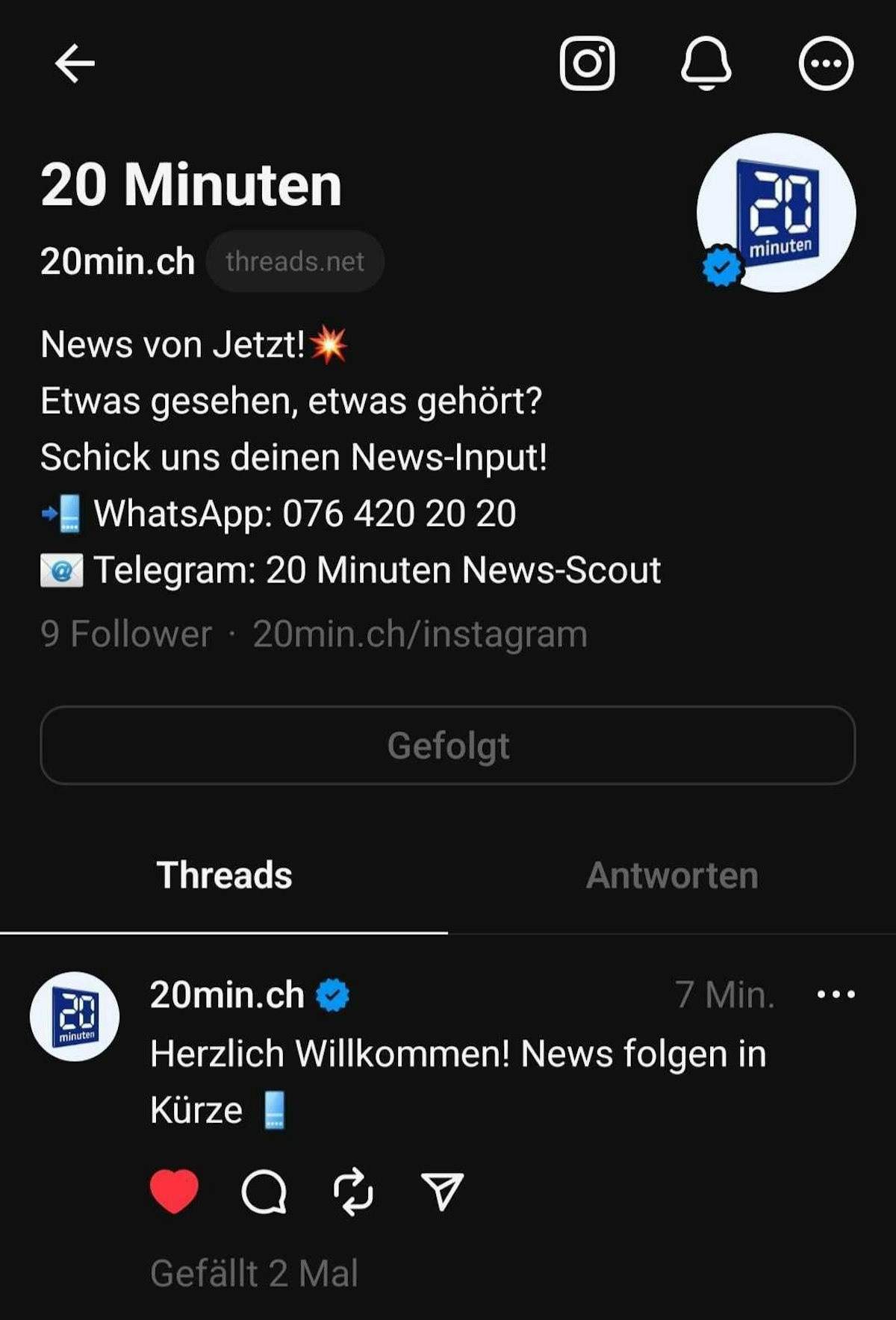Screen dimensions: 896x1320
Task: Tap the Gefolgt button to unfollow
Action: [x=448, y=745]
